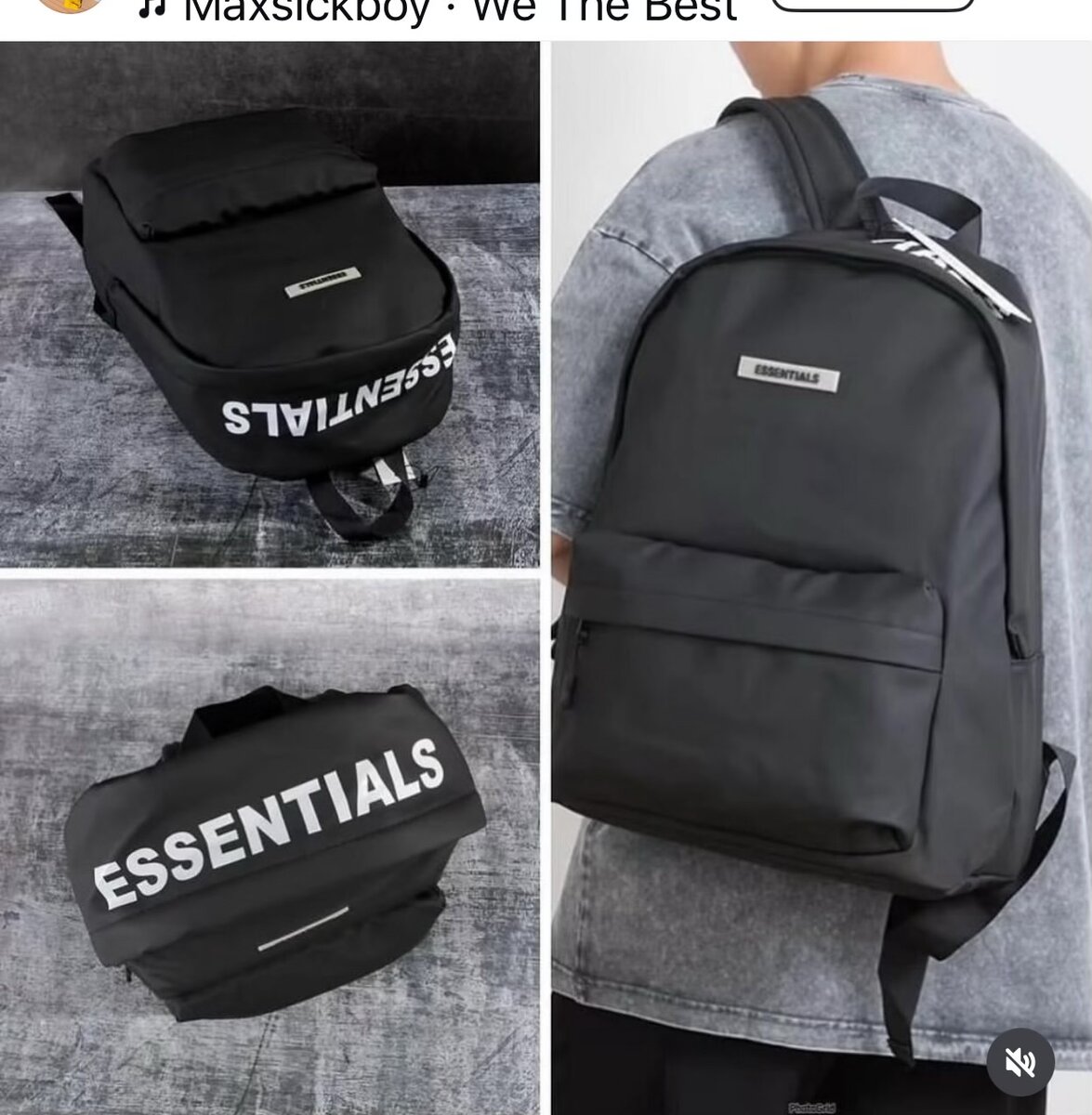Open the poster's profile avatar
1092x1115 pixels.
click(71, 5)
